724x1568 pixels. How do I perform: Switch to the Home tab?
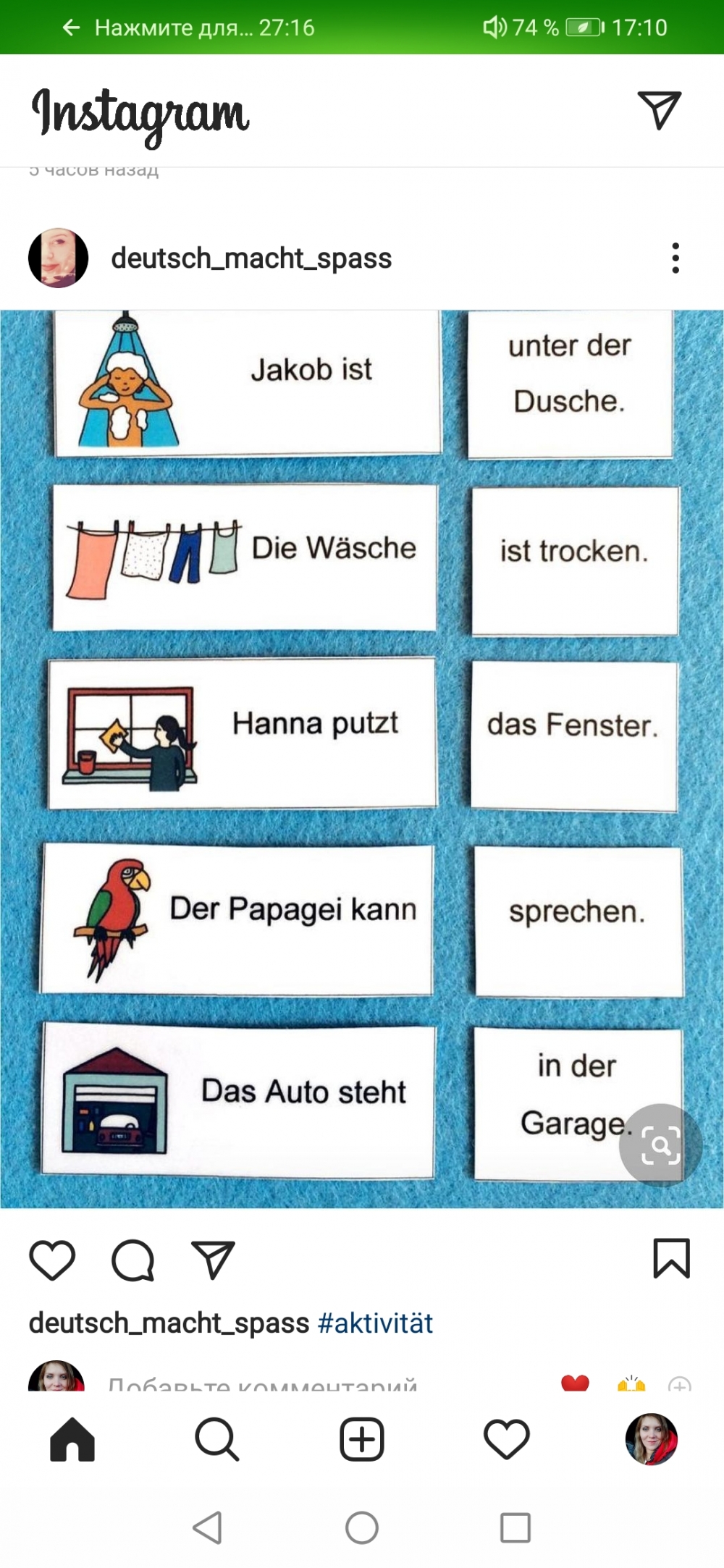coord(72,1440)
